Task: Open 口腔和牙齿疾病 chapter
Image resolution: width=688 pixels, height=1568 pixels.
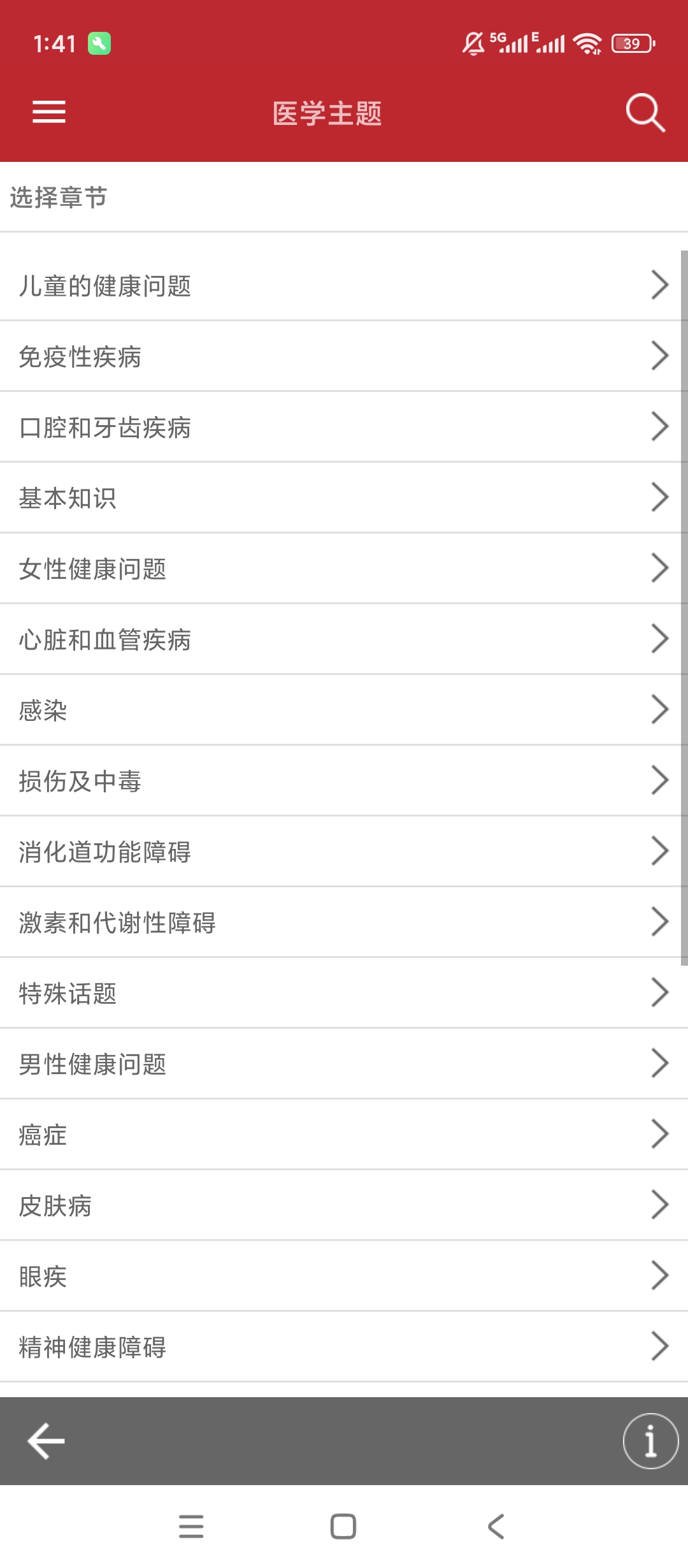Action: coord(344,427)
